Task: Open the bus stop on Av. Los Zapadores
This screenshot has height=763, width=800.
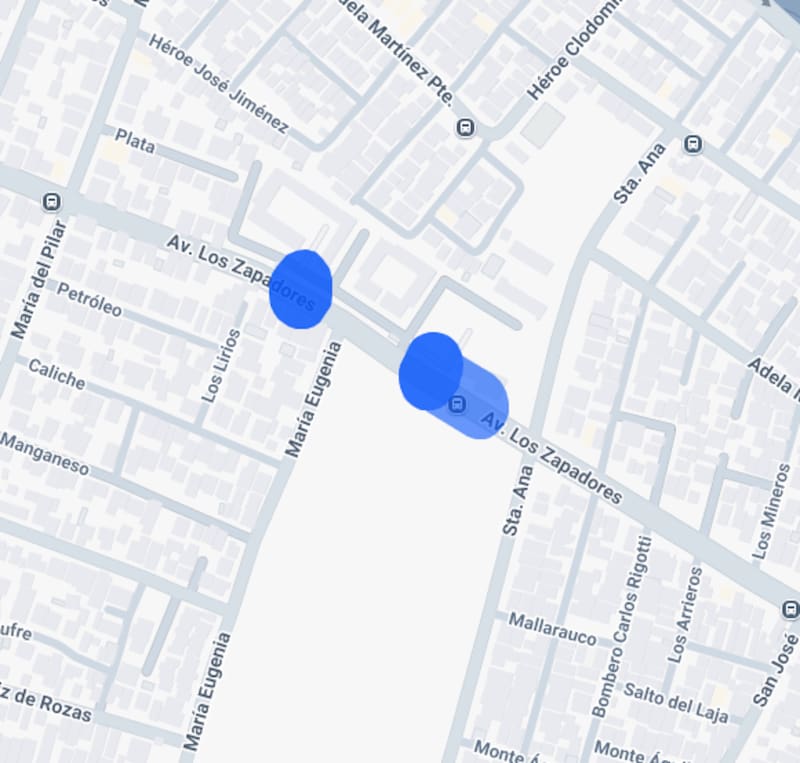Action: click(458, 404)
